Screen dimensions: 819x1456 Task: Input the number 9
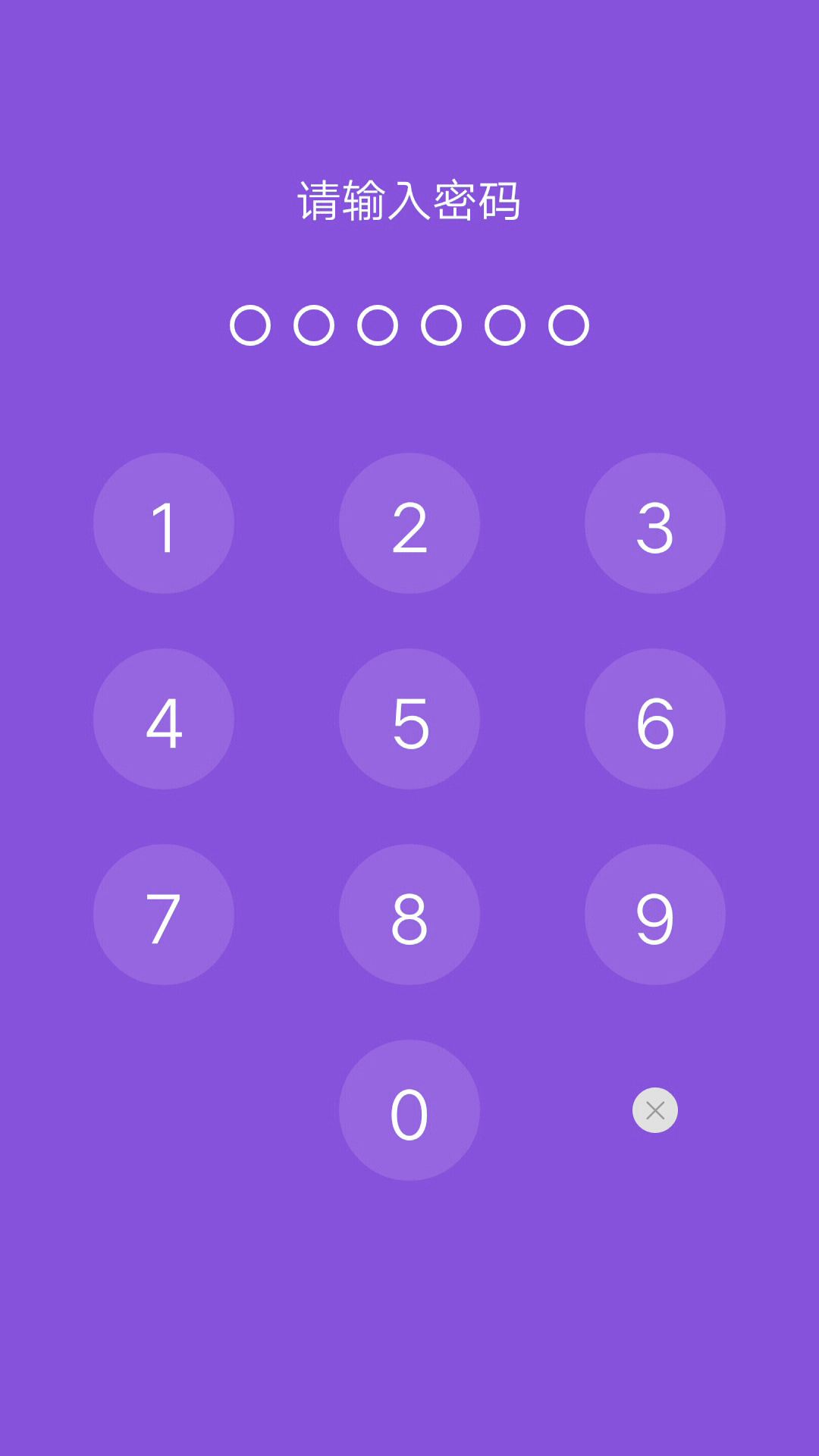pyautogui.click(x=655, y=915)
